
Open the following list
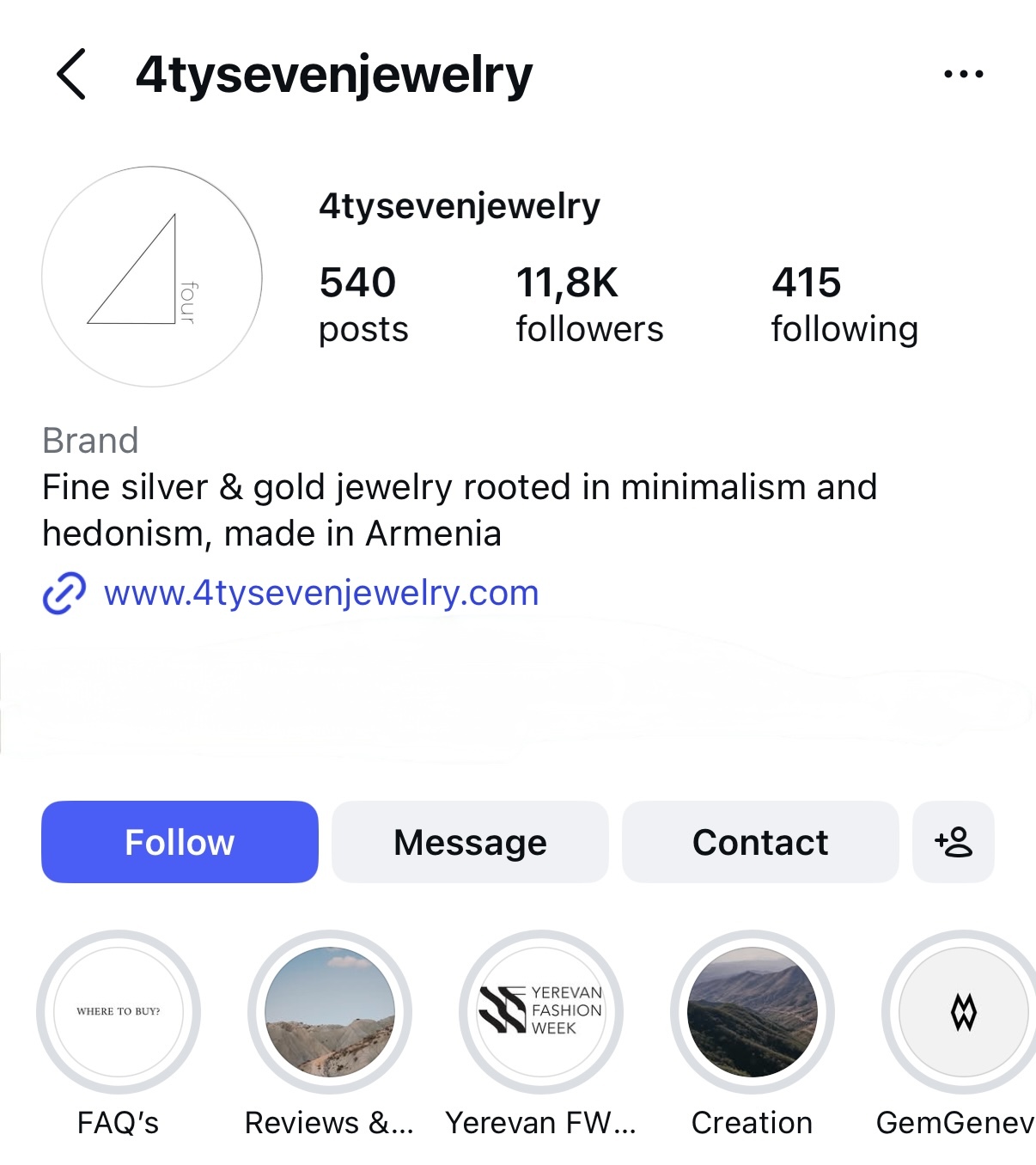[x=844, y=304]
